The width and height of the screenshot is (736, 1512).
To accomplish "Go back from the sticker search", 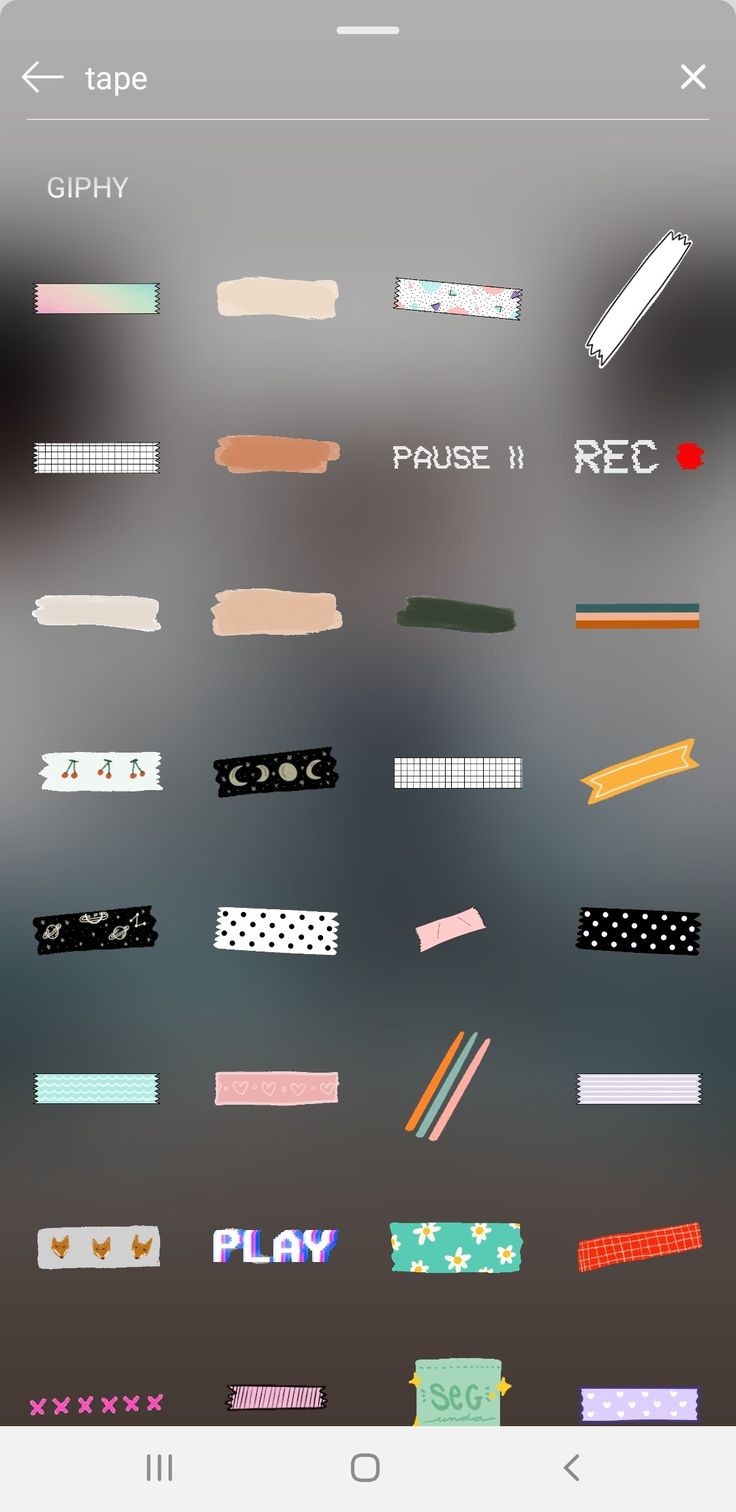I will pyautogui.click(x=42, y=77).
